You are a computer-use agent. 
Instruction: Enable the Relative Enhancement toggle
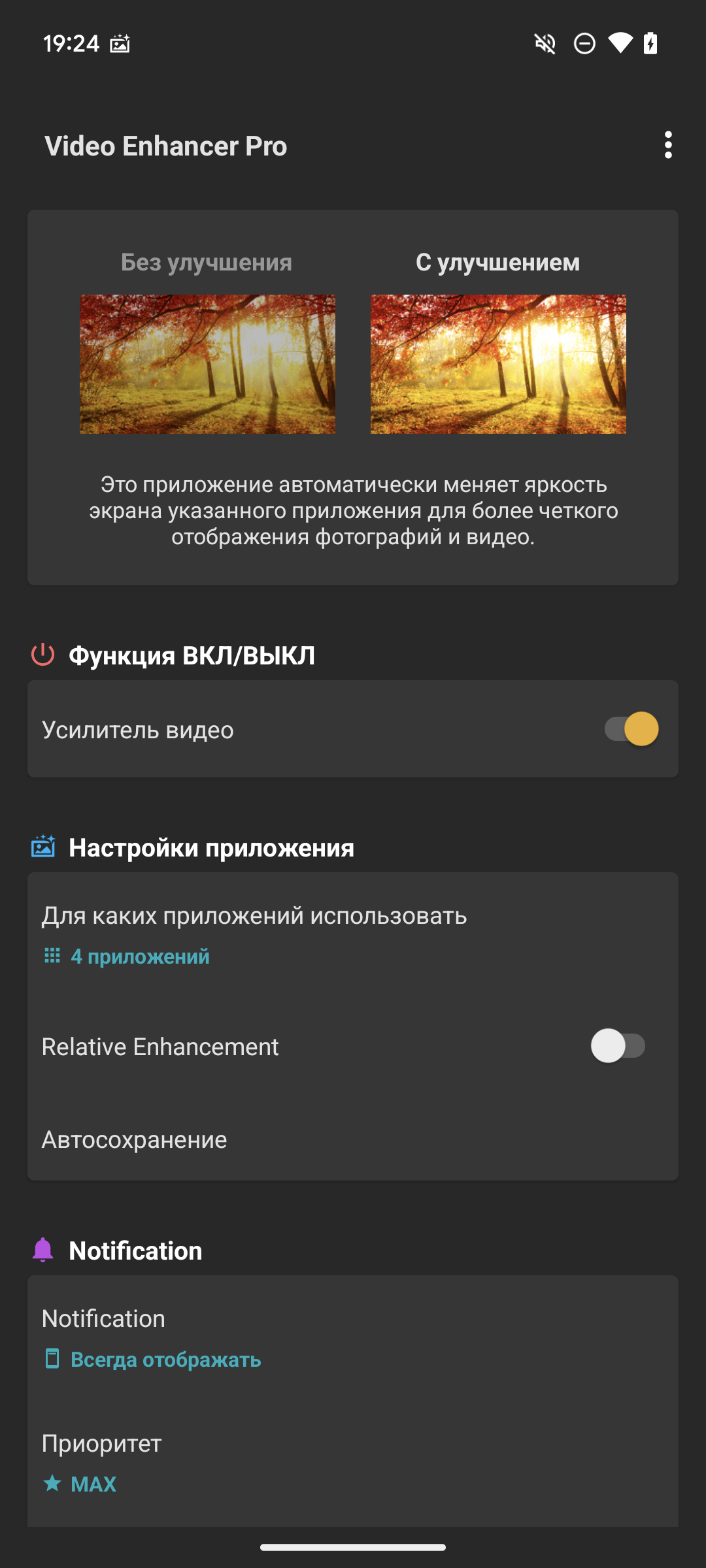click(618, 1046)
